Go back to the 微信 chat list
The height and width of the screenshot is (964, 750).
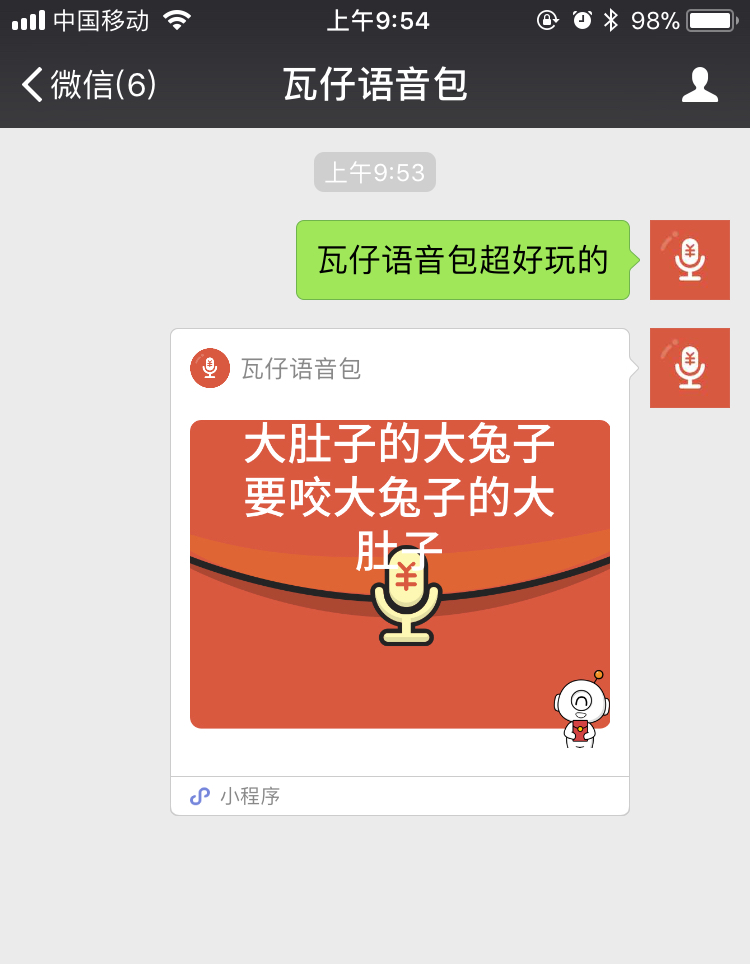[88, 85]
